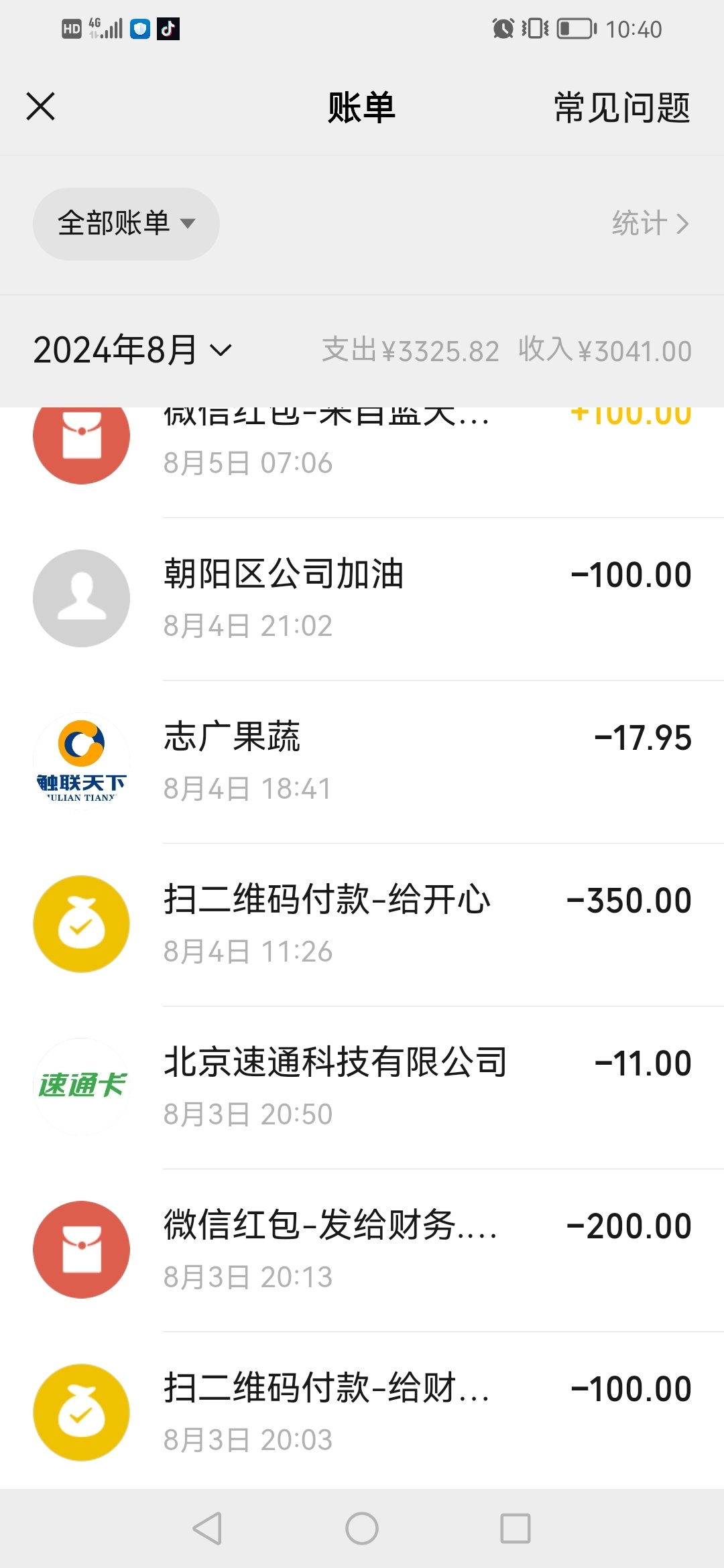
Task: Open the 8月3日 20:03 QR payment
Action: point(362,1411)
